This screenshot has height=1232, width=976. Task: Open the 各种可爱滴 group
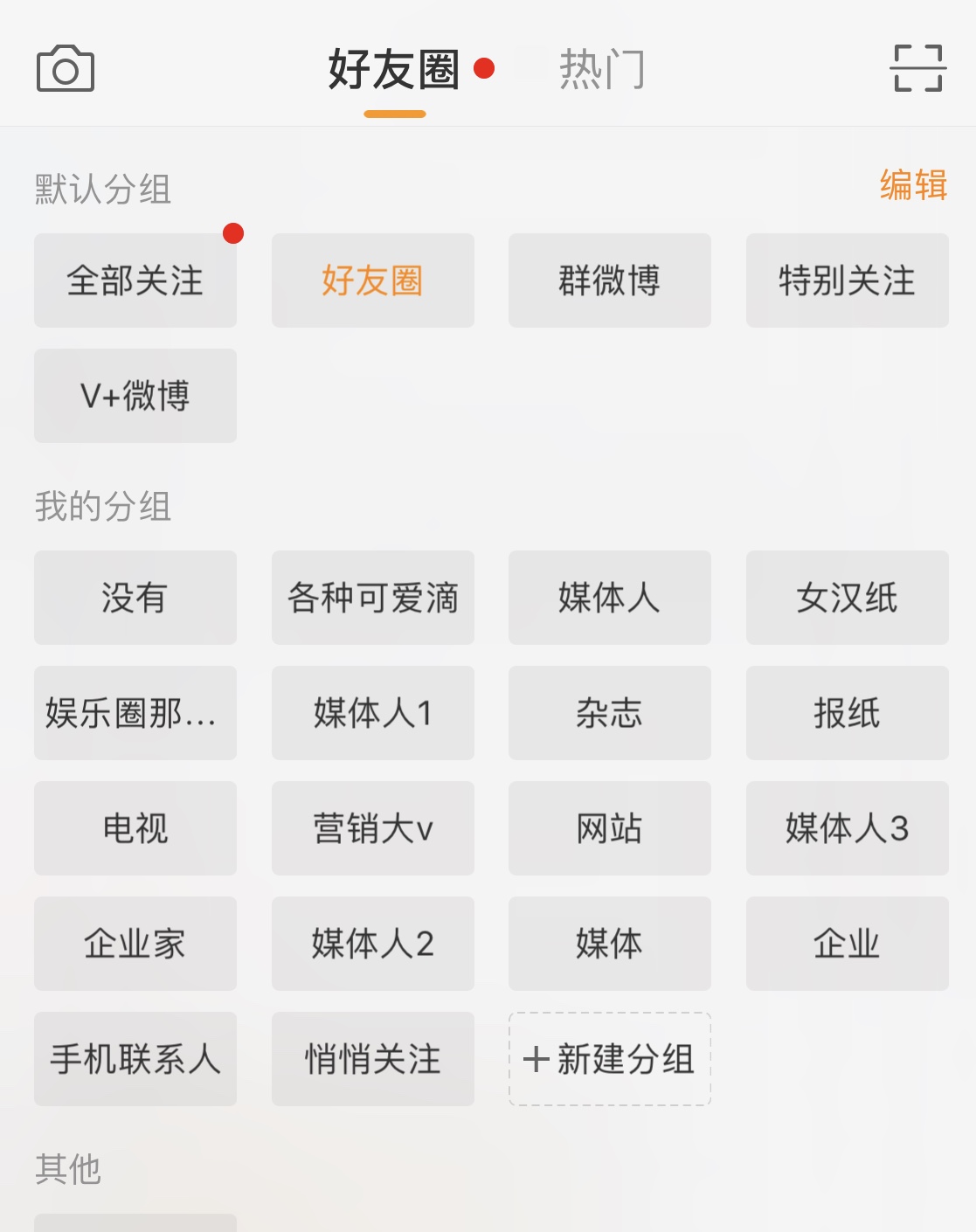(x=373, y=598)
